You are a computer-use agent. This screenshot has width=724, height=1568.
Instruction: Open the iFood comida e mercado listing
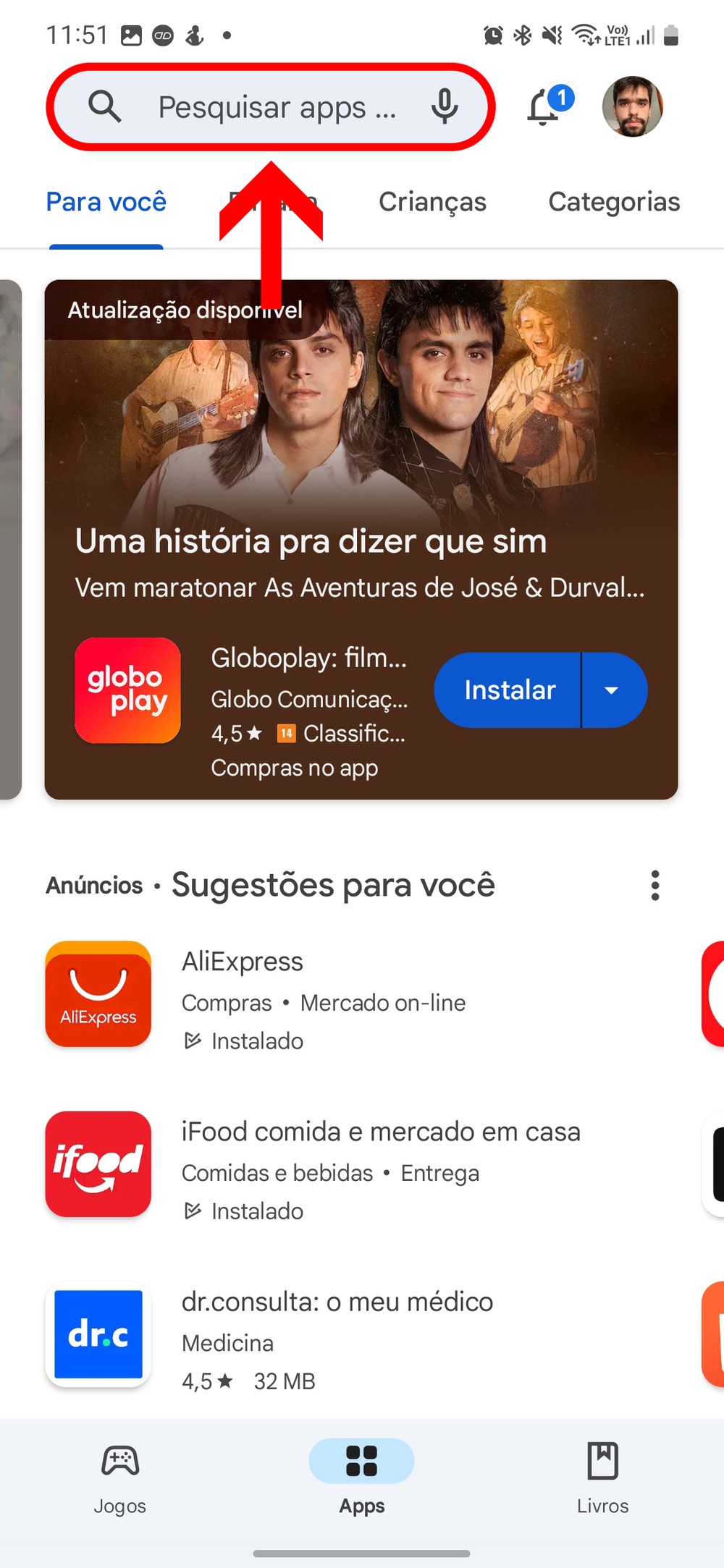tap(326, 1165)
